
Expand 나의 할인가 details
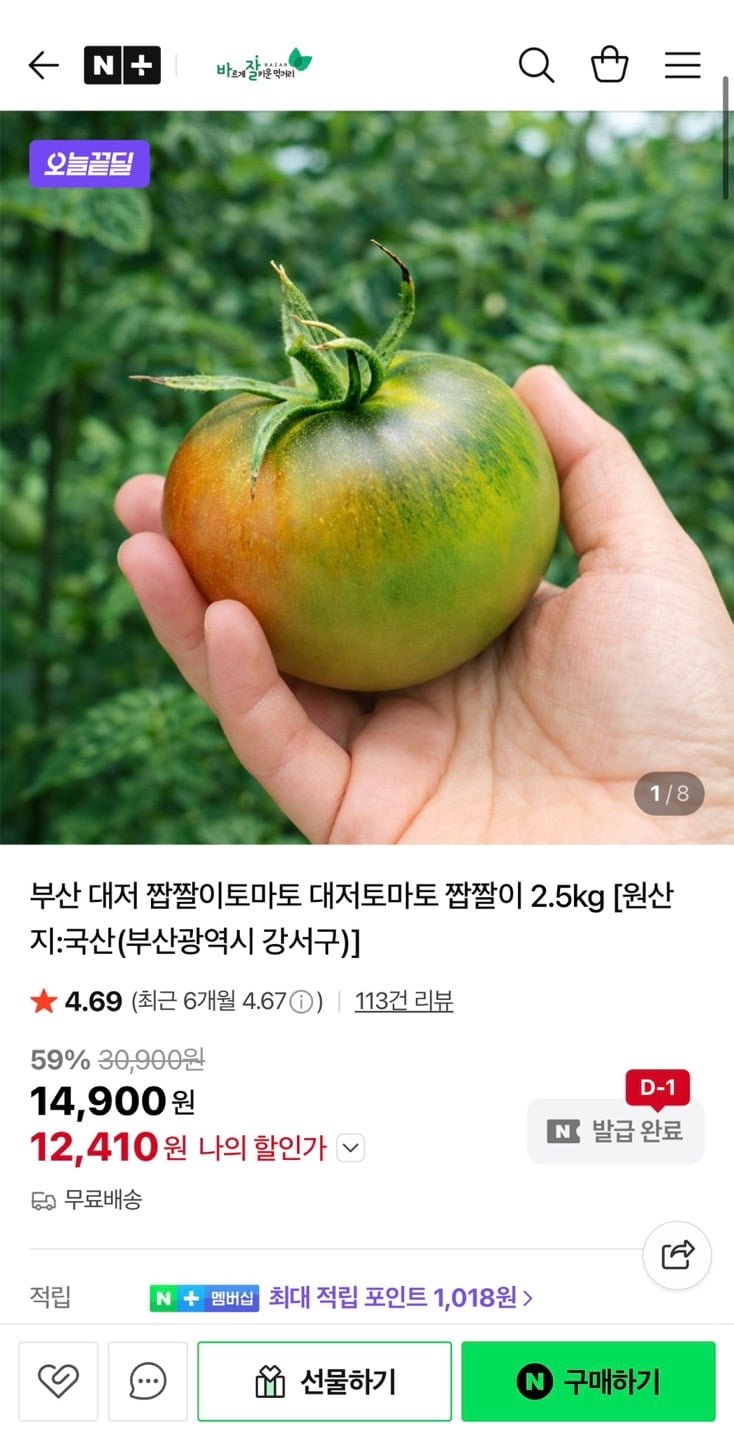tap(349, 1148)
